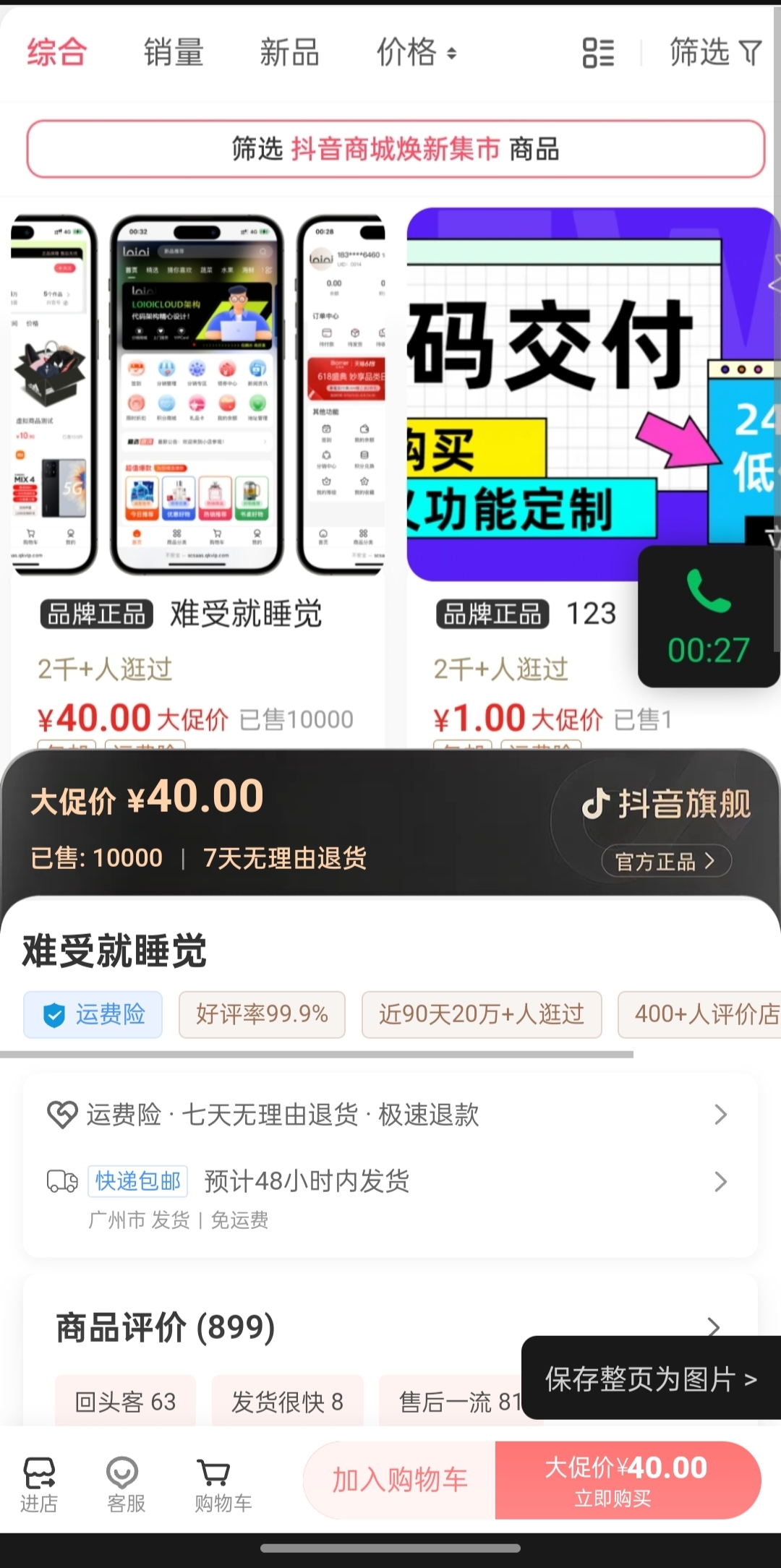Screen dimensions: 781x1568
Task: Tap the 运费险 chip
Action: 93,1015
